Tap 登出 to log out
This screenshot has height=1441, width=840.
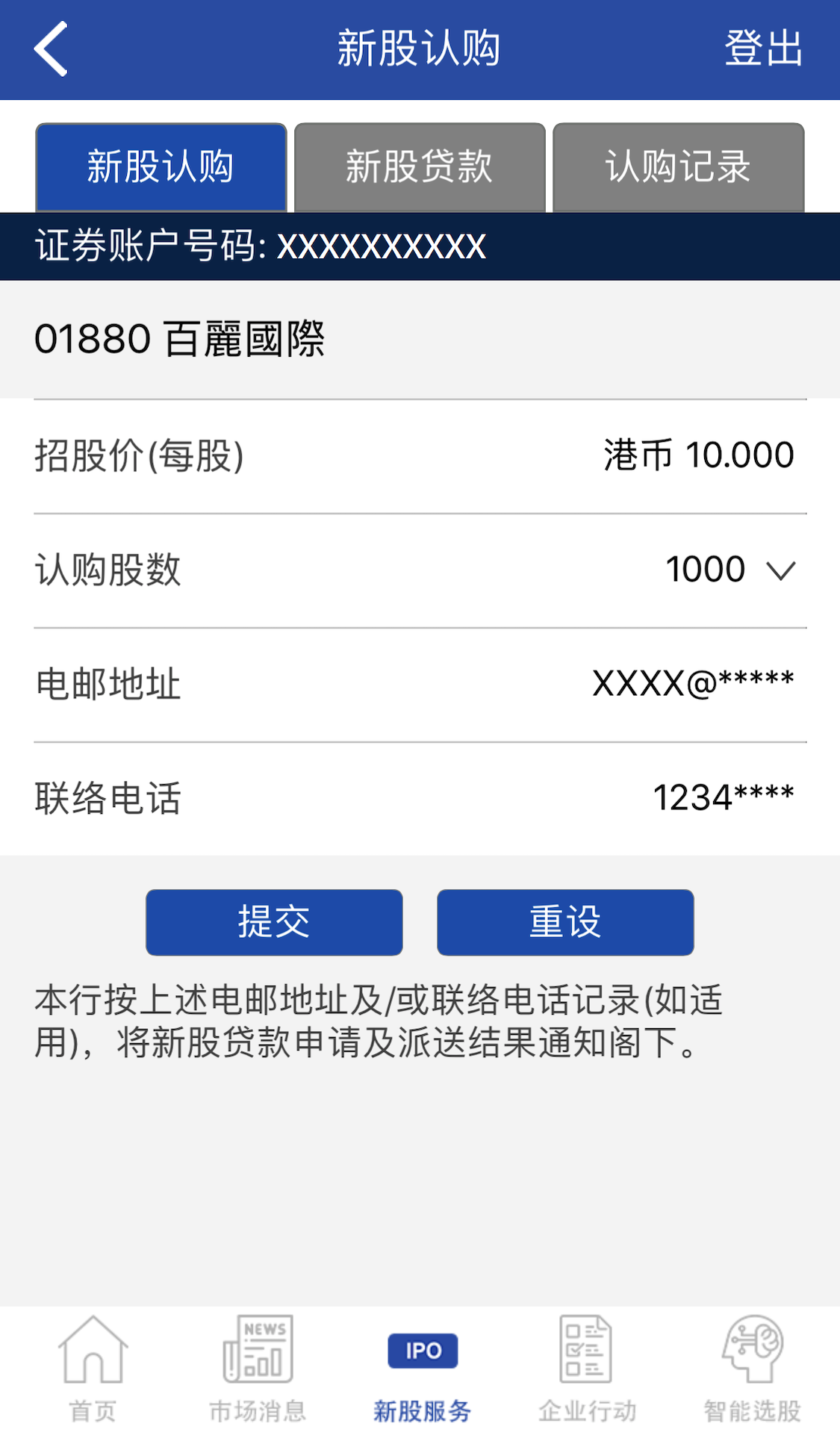[763, 49]
